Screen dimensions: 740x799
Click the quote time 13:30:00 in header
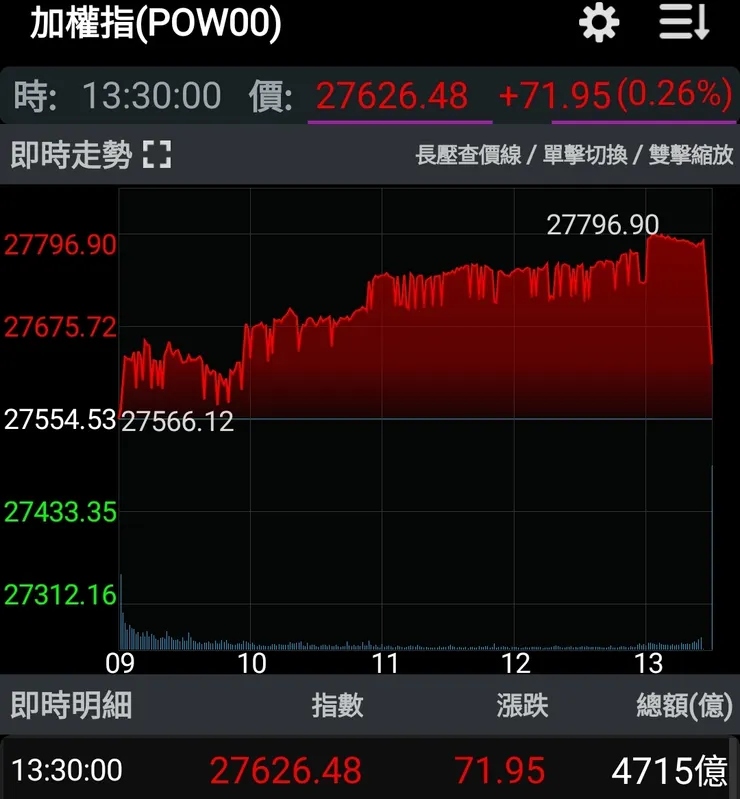point(150,96)
